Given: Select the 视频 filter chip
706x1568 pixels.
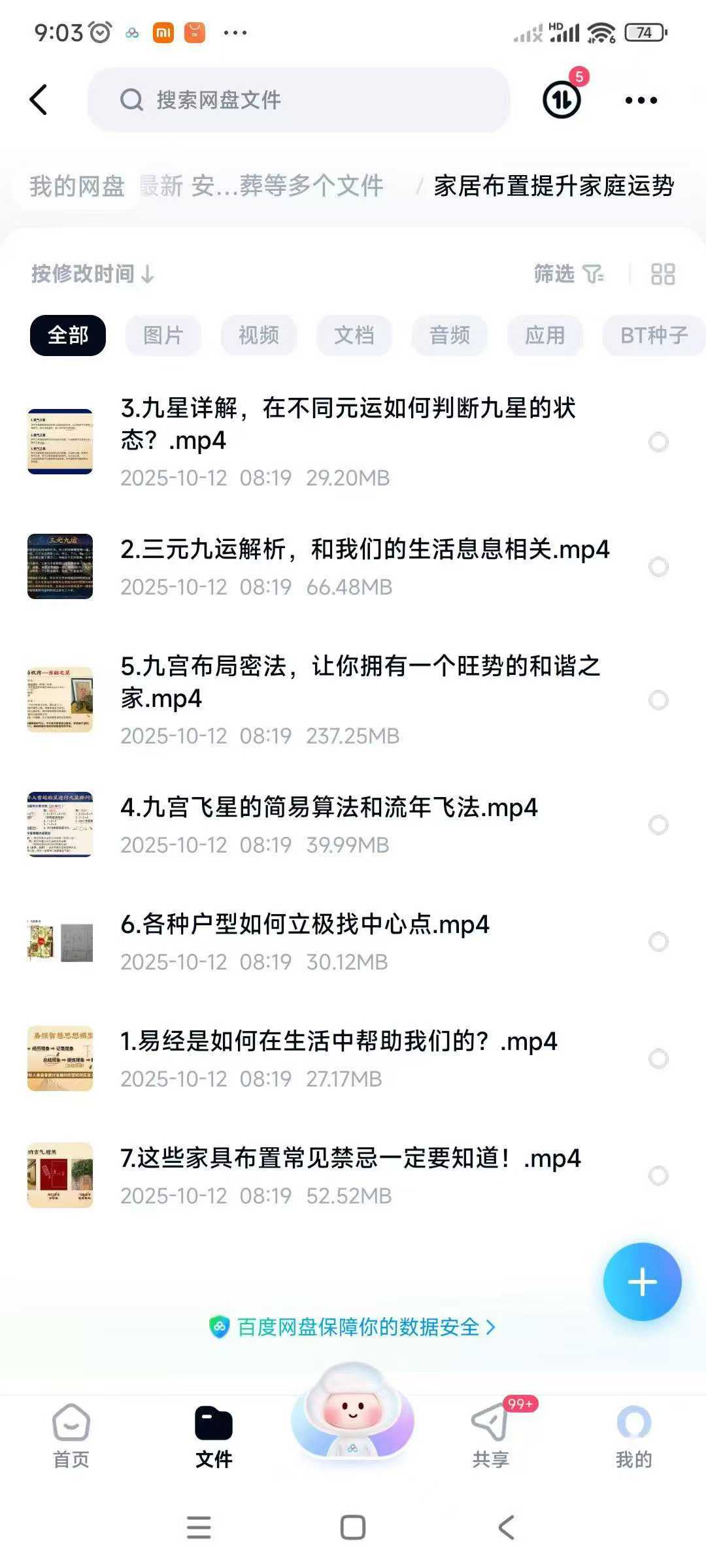Looking at the screenshot, I should pos(258,335).
